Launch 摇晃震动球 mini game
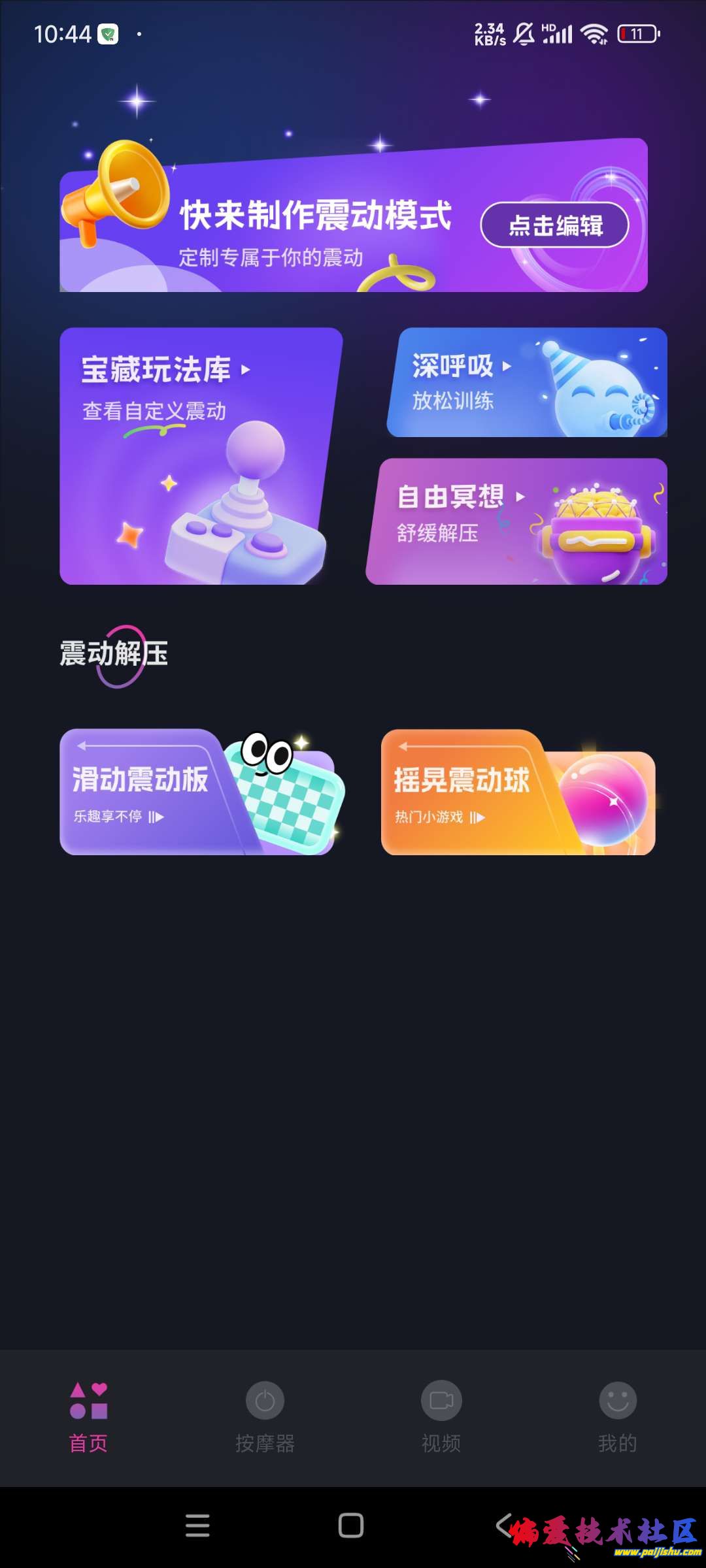 (x=518, y=792)
